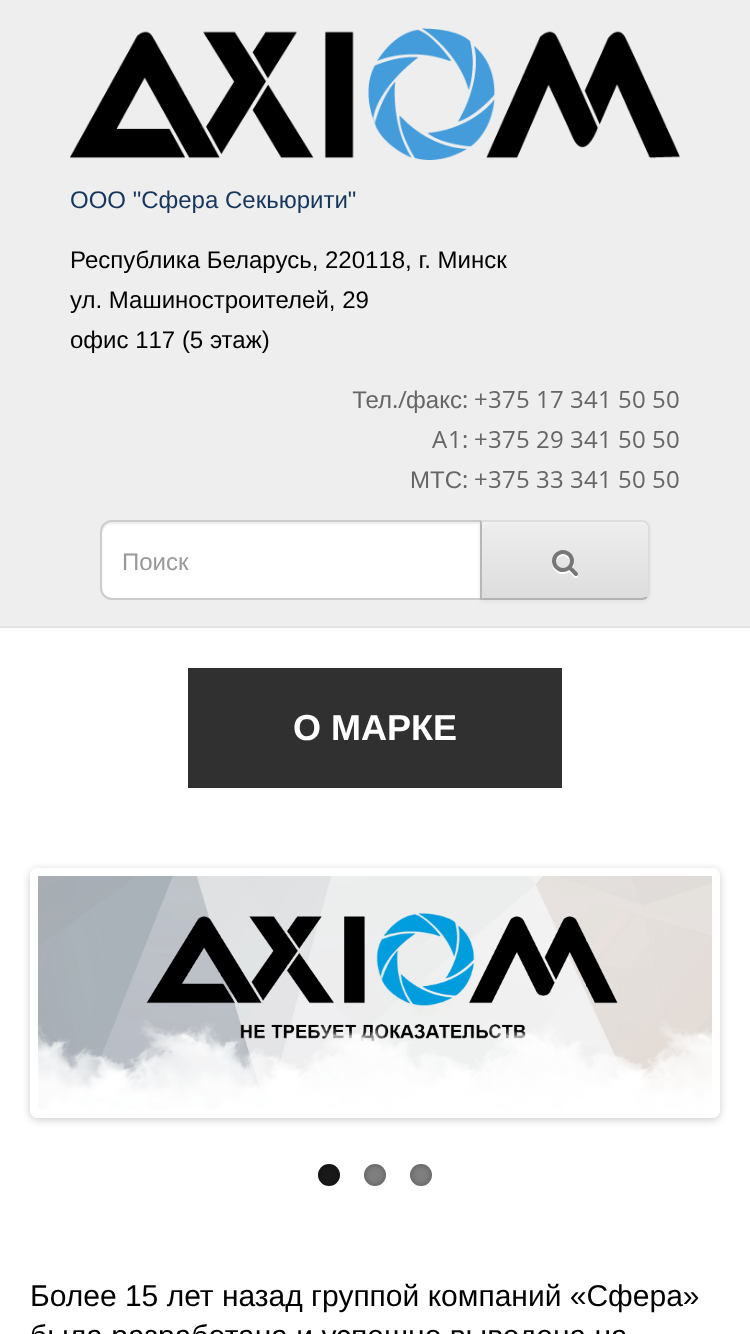750x1334 pixels.
Task: Select the first slider dot
Action: (x=329, y=1175)
